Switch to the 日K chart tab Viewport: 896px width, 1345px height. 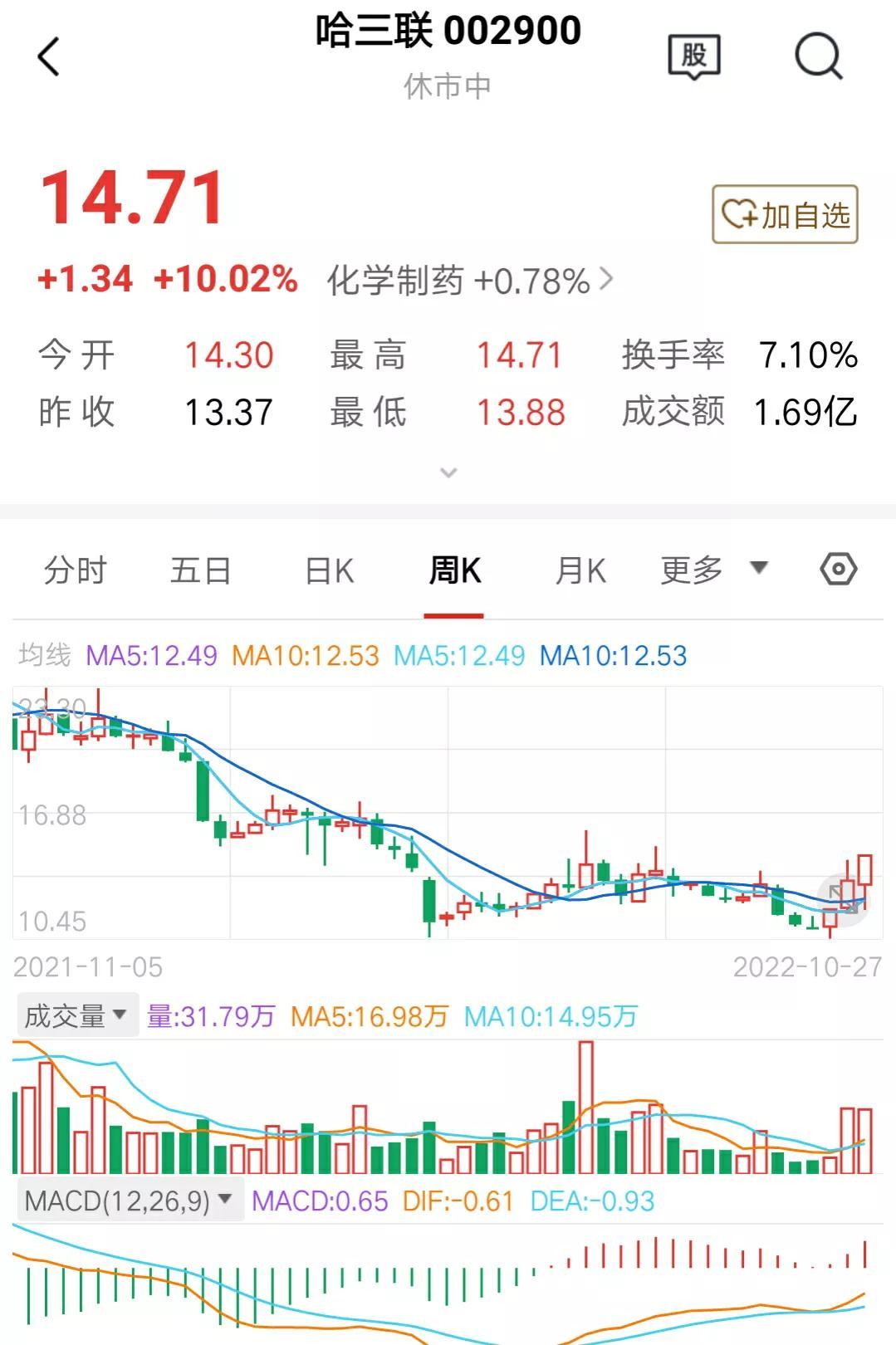click(330, 570)
